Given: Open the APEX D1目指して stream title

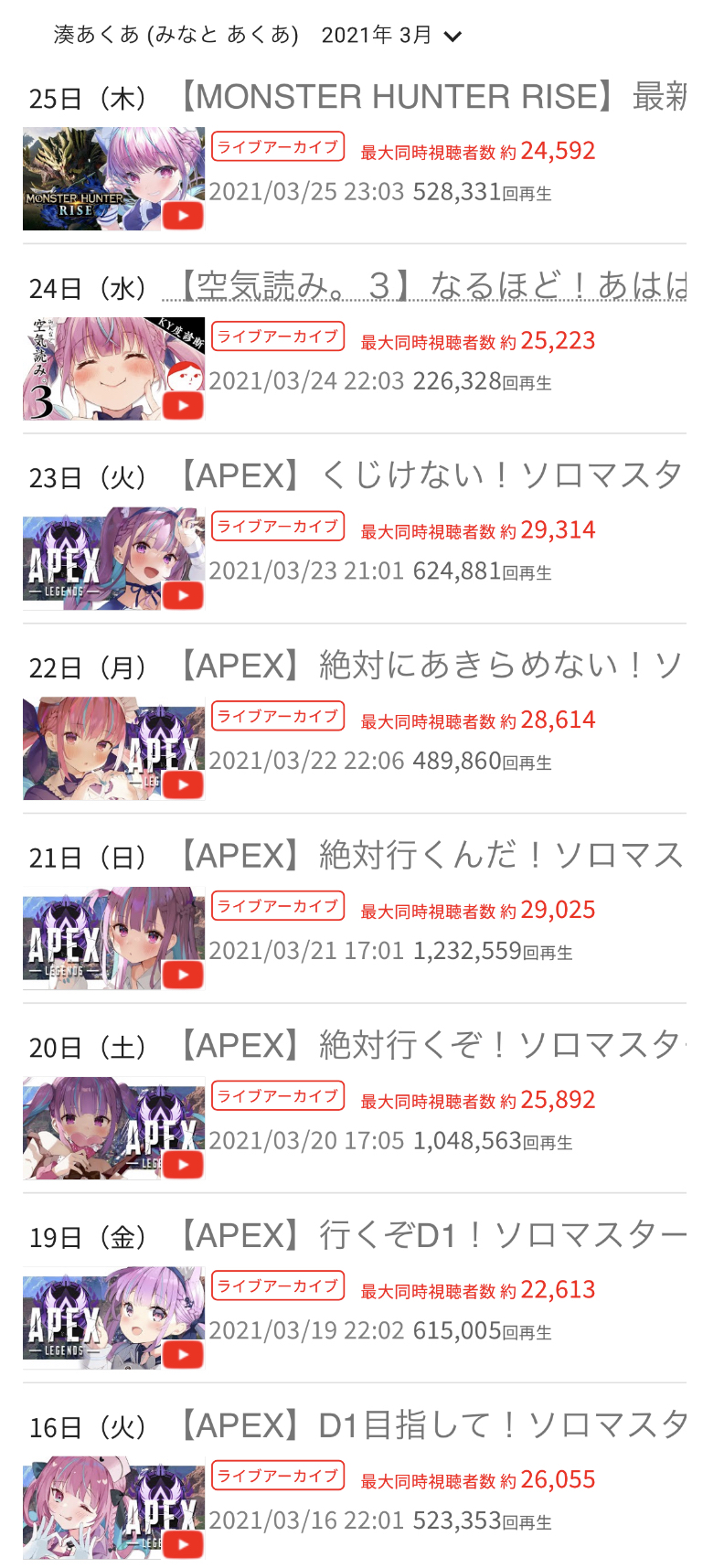Looking at the screenshot, I should [x=431, y=1425].
